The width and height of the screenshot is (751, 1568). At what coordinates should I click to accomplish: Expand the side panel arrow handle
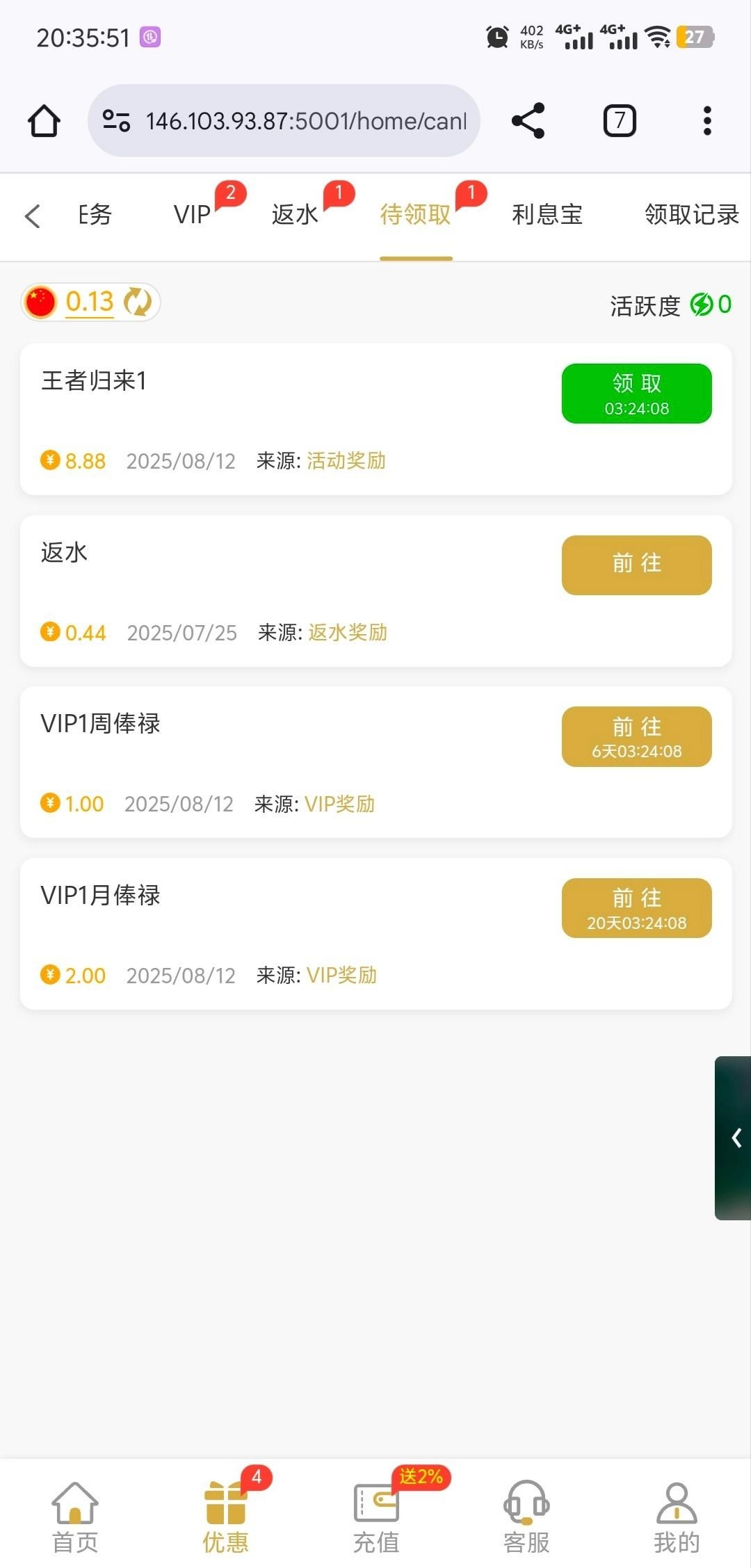[735, 1138]
